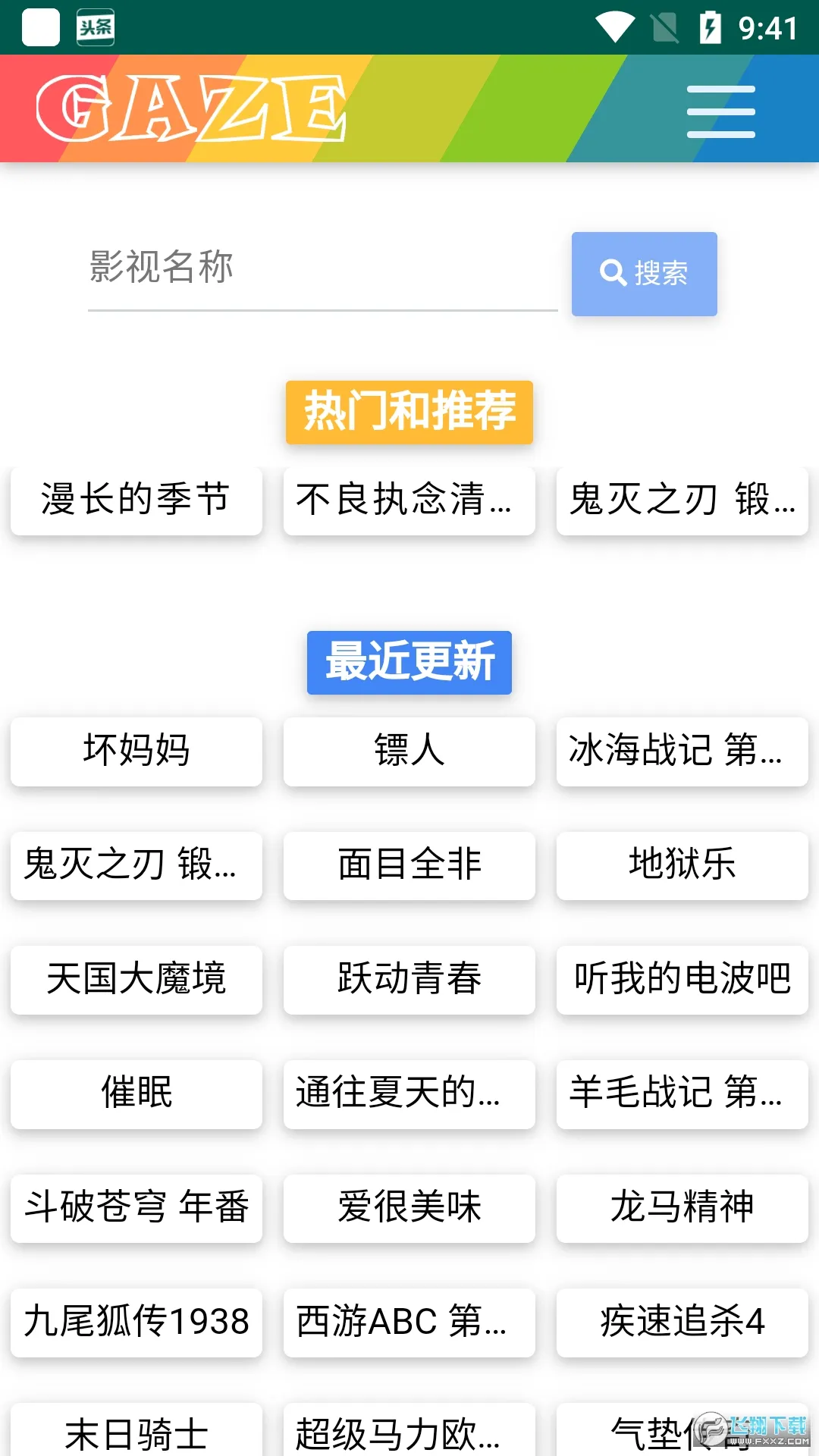The height and width of the screenshot is (1456, 819).
Task: Select 天国大魔境
Action: [136, 979]
